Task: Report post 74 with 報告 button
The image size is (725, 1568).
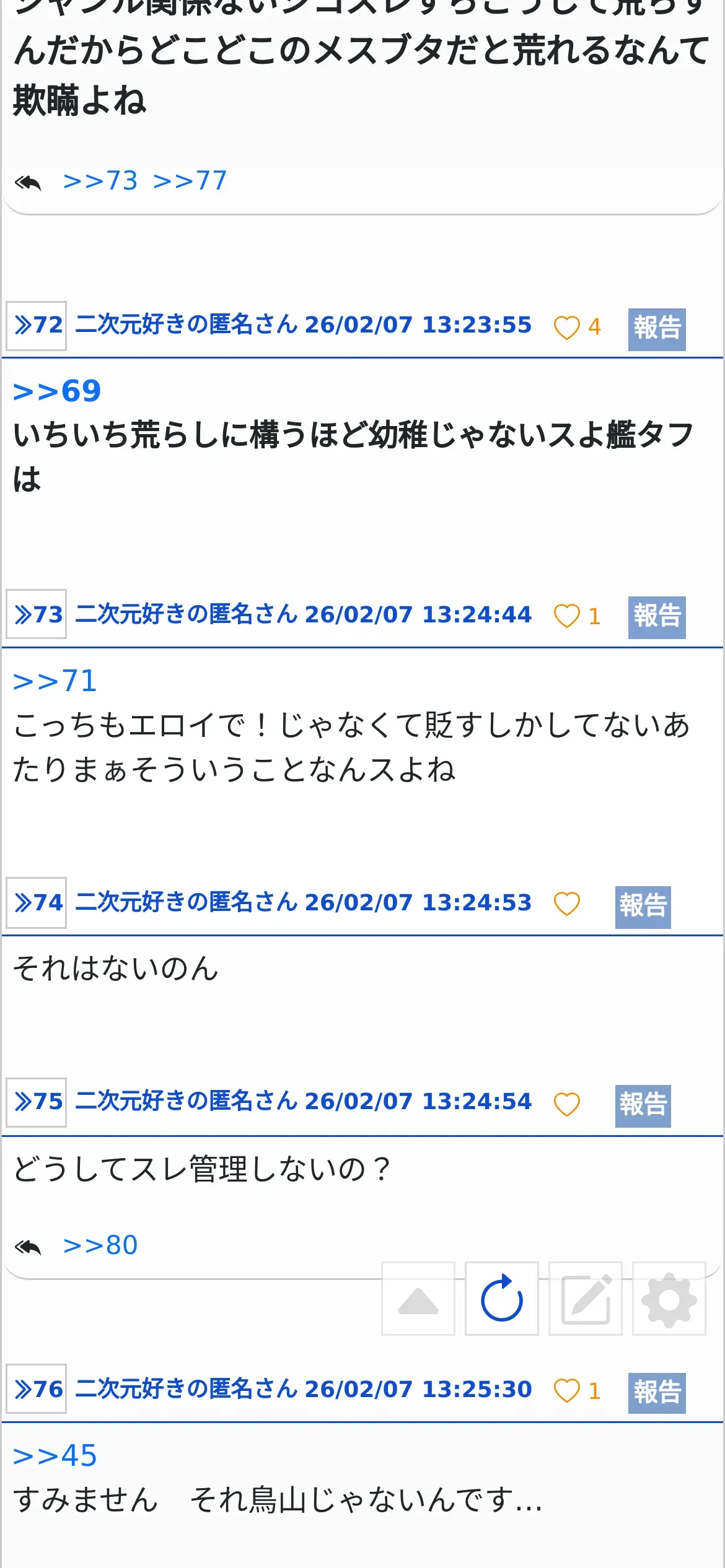Action: pyautogui.click(x=643, y=907)
